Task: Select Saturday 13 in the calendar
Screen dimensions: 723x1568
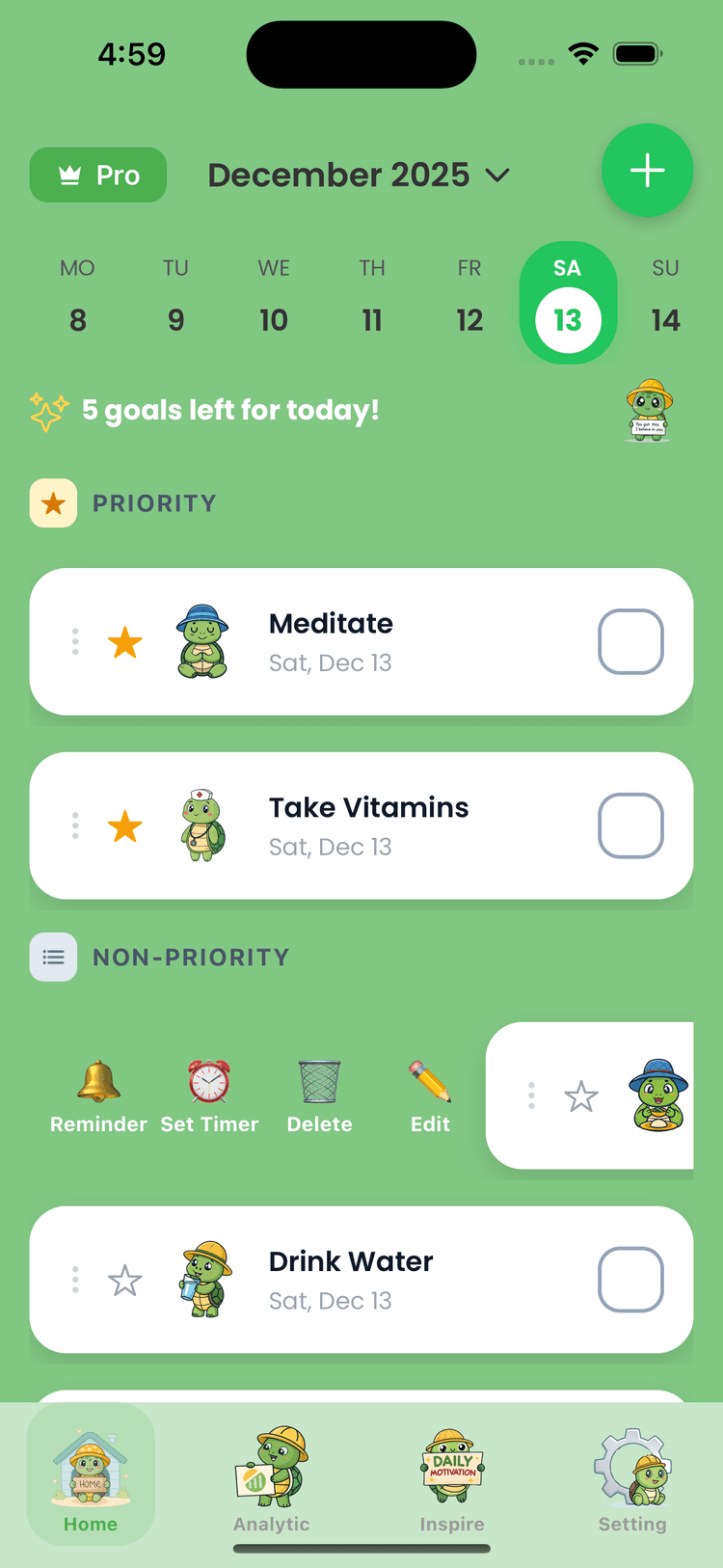Action: (568, 302)
